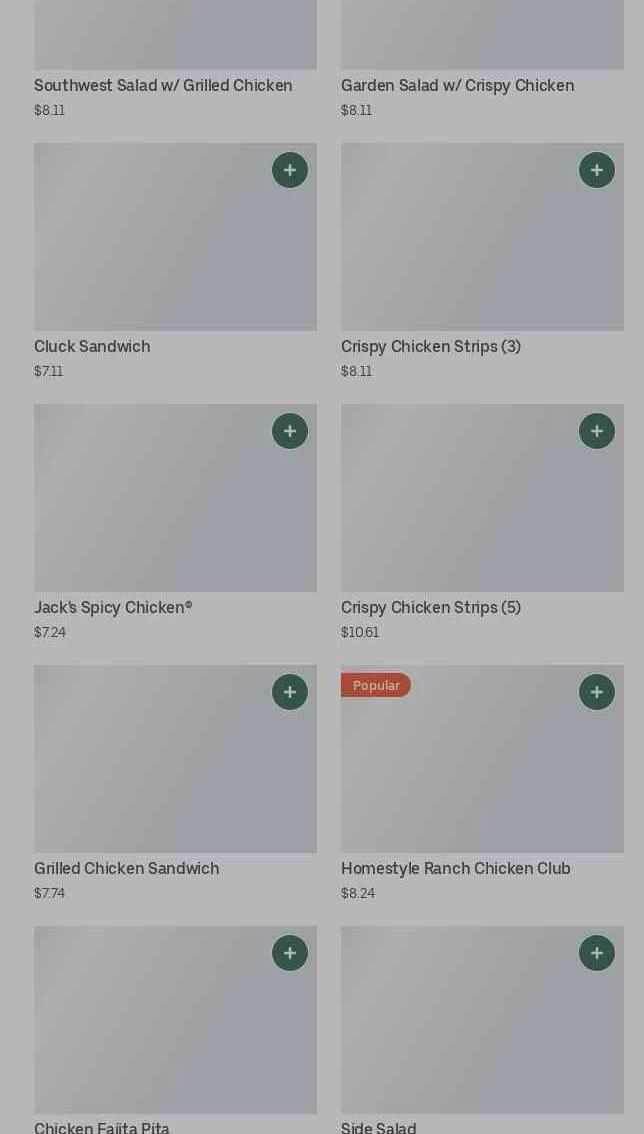This screenshot has height=1134, width=644.
Task: Add Cluck Sandwich to the cart
Action: pos(289,170)
